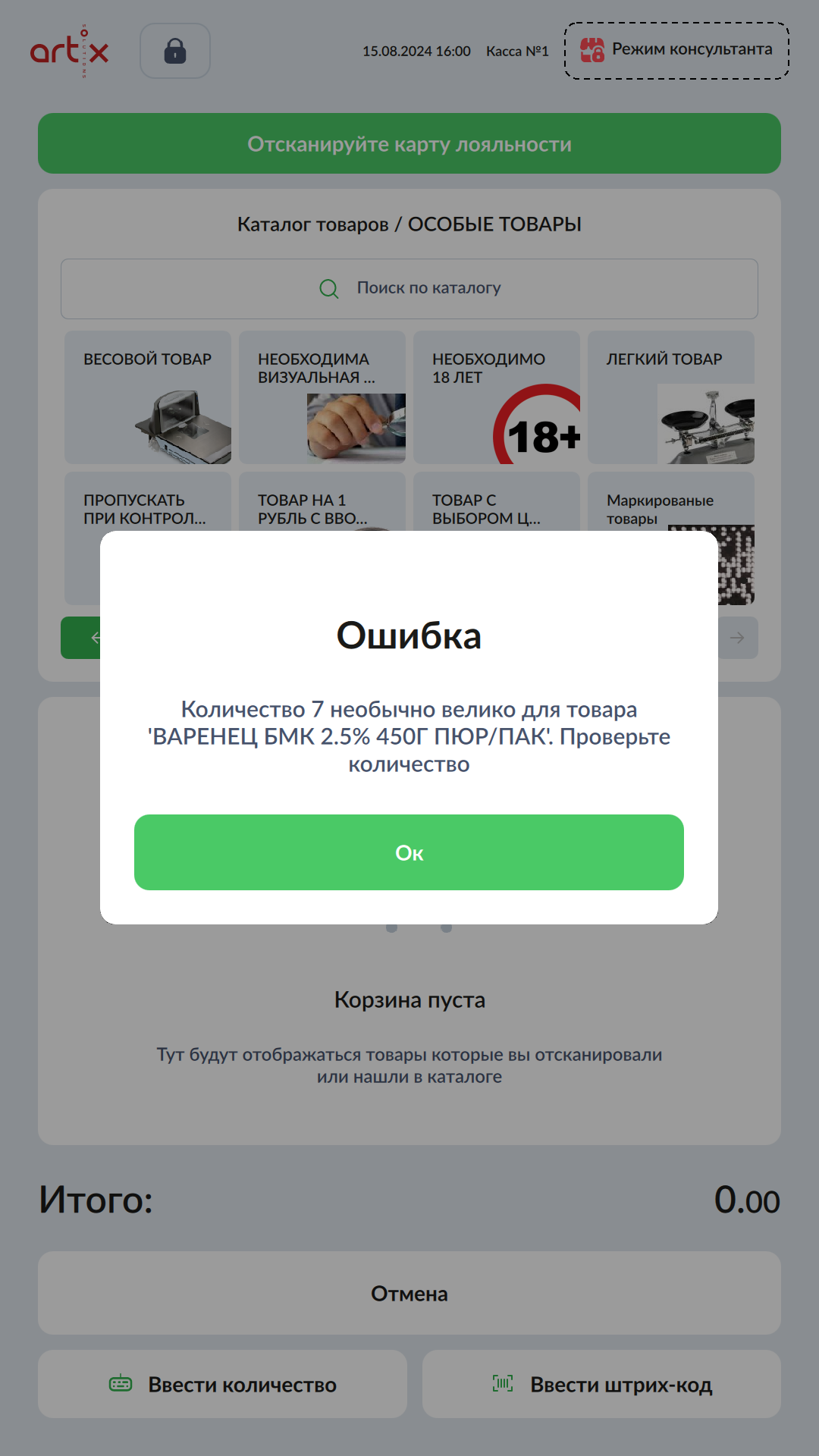The height and width of the screenshot is (1456, 819).
Task: Go to the next catalog page arrow
Action: 737,638
